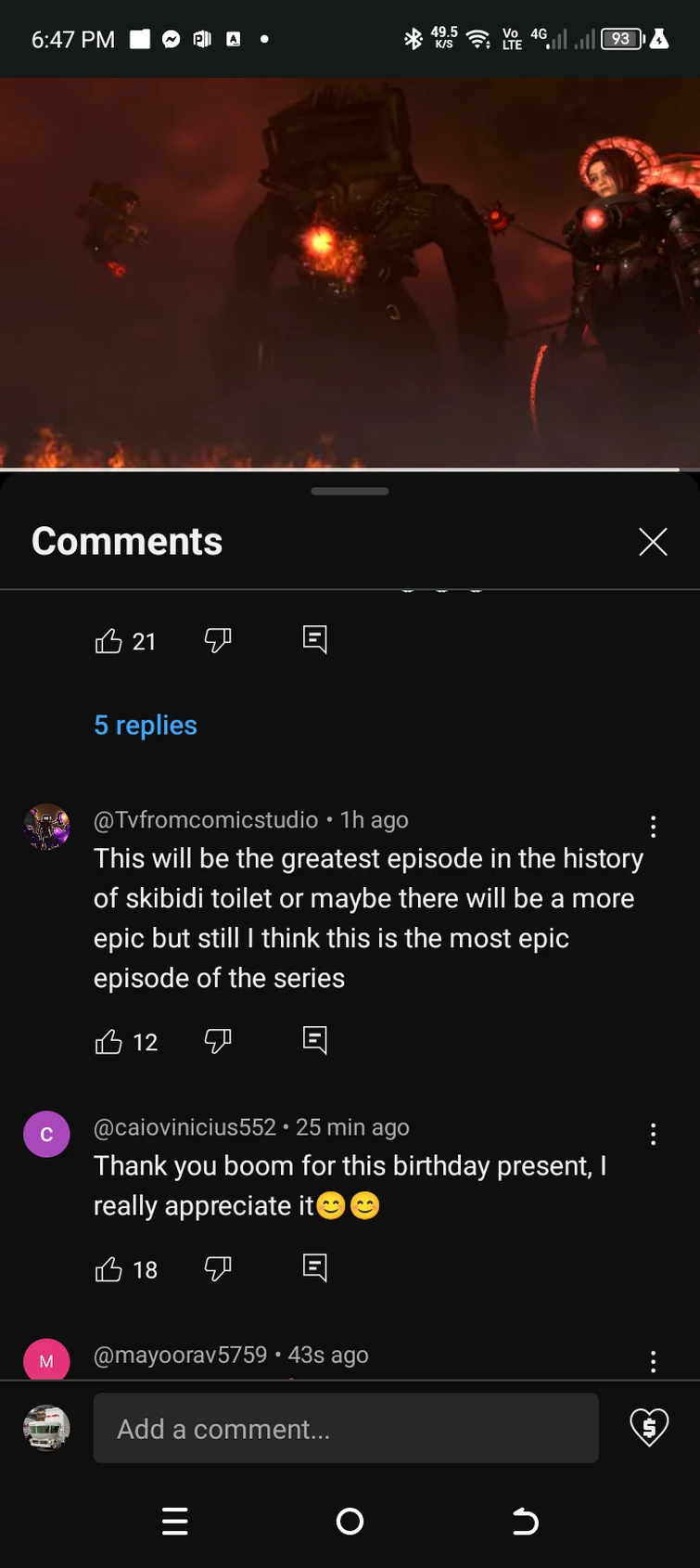Open options menu for @Tvfromcomicstudio's comment

tap(653, 826)
